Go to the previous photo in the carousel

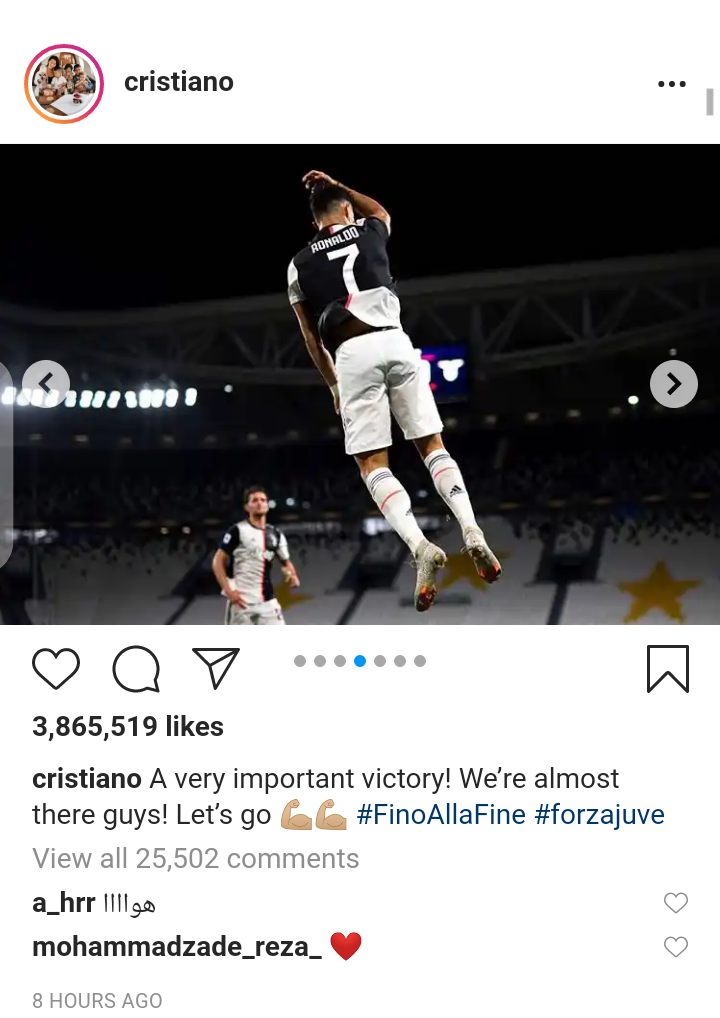(x=46, y=384)
